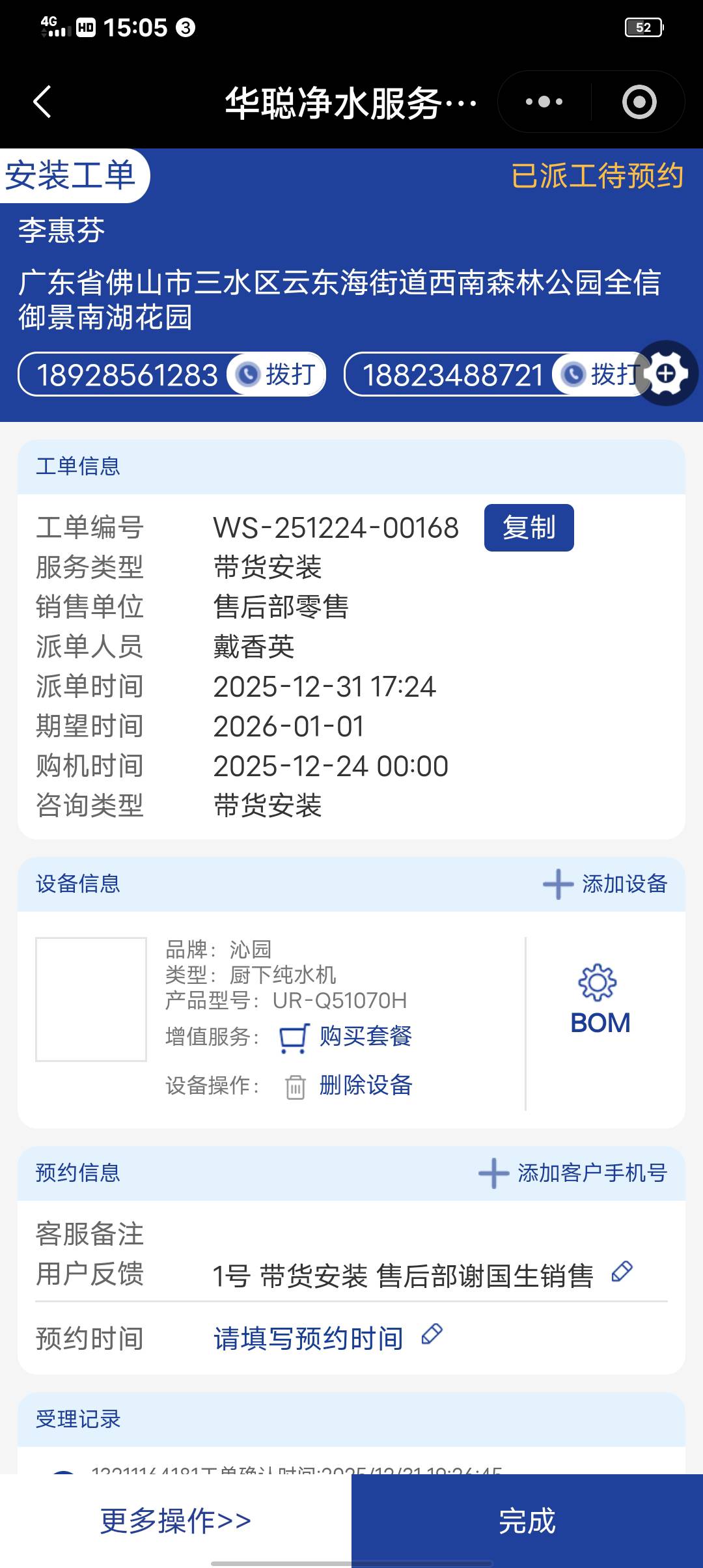Copy the work order number

coord(529,528)
